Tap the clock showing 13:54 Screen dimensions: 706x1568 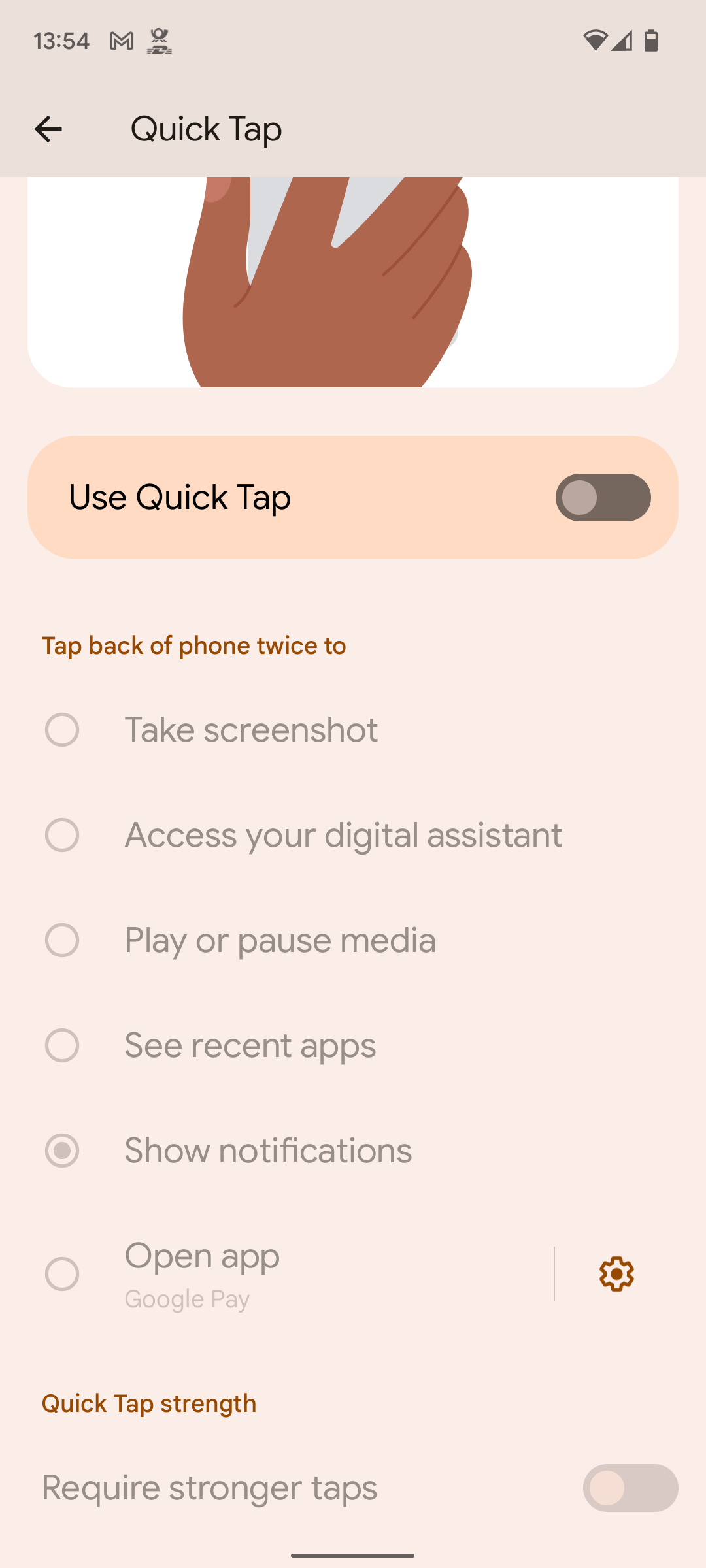point(63,40)
